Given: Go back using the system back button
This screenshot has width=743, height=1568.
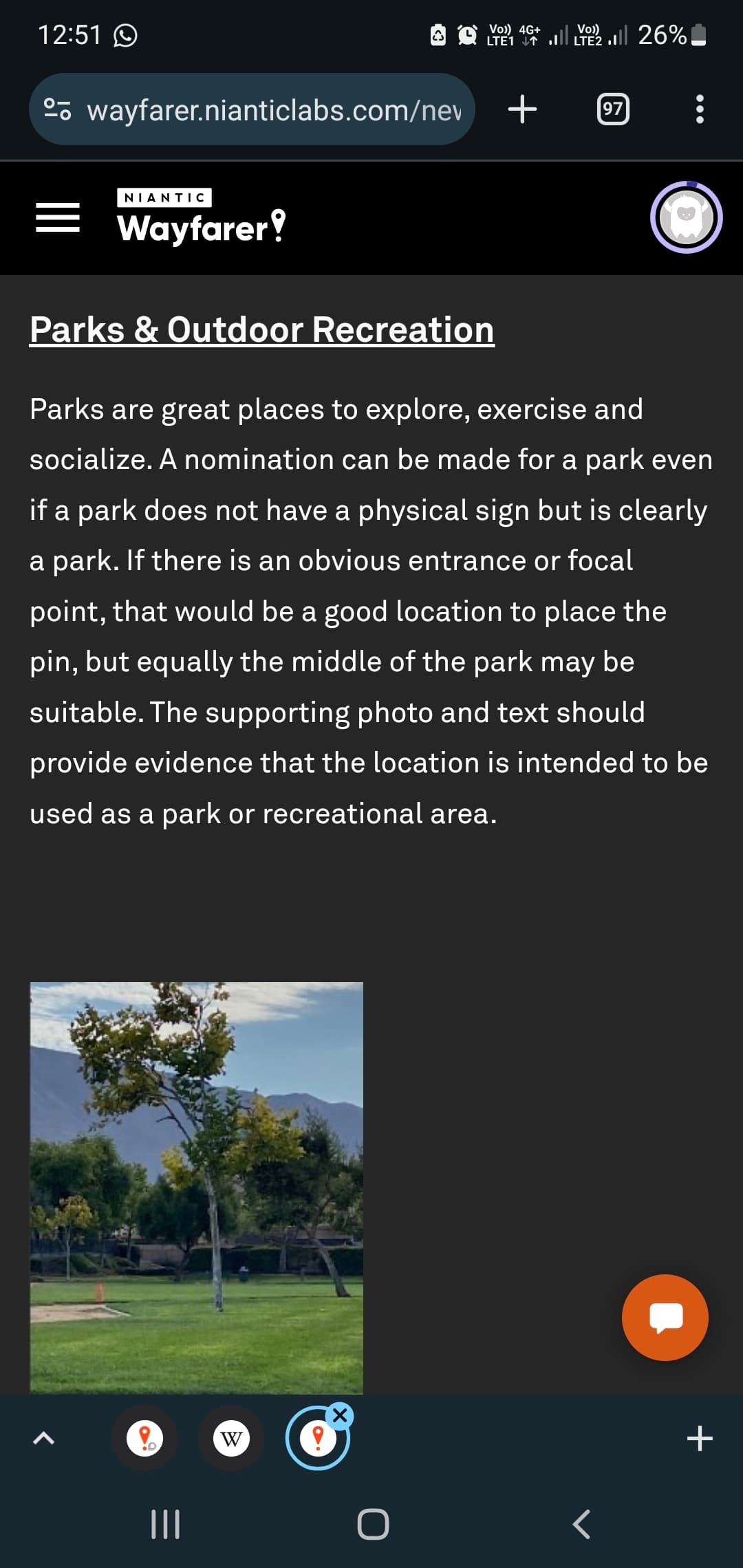Looking at the screenshot, I should tap(581, 1524).
